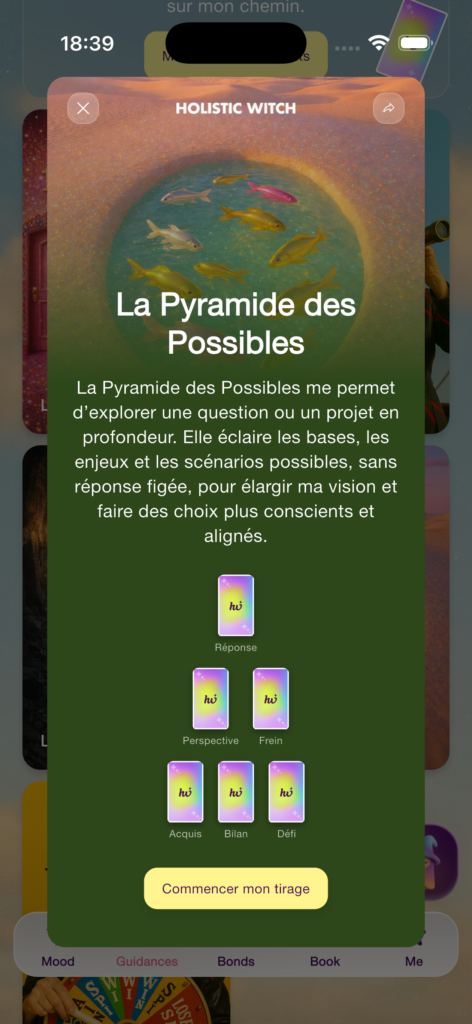Open the Bonds tab
The width and height of the screenshot is (472, 1024).
[236, 961]
